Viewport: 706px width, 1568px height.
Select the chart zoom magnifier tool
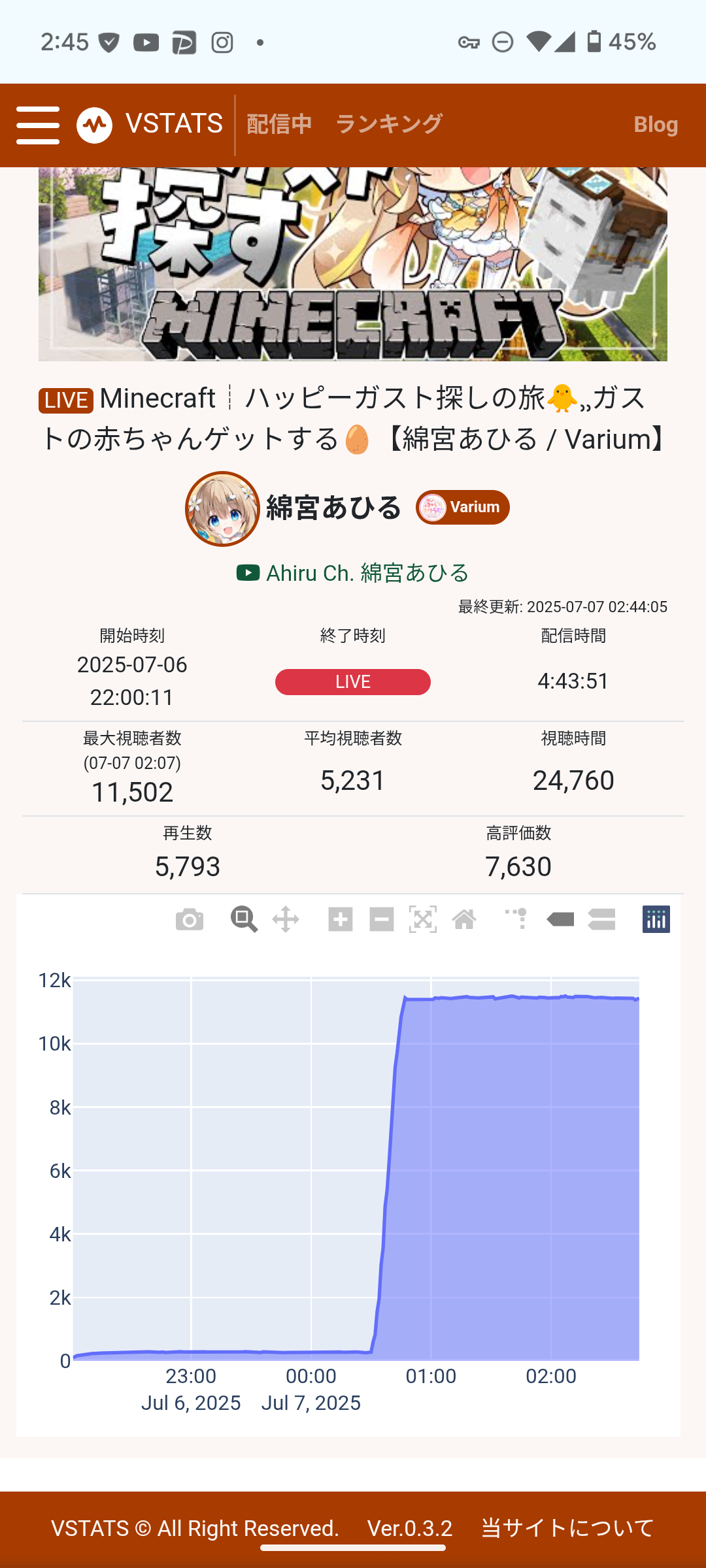pos(244,920)
